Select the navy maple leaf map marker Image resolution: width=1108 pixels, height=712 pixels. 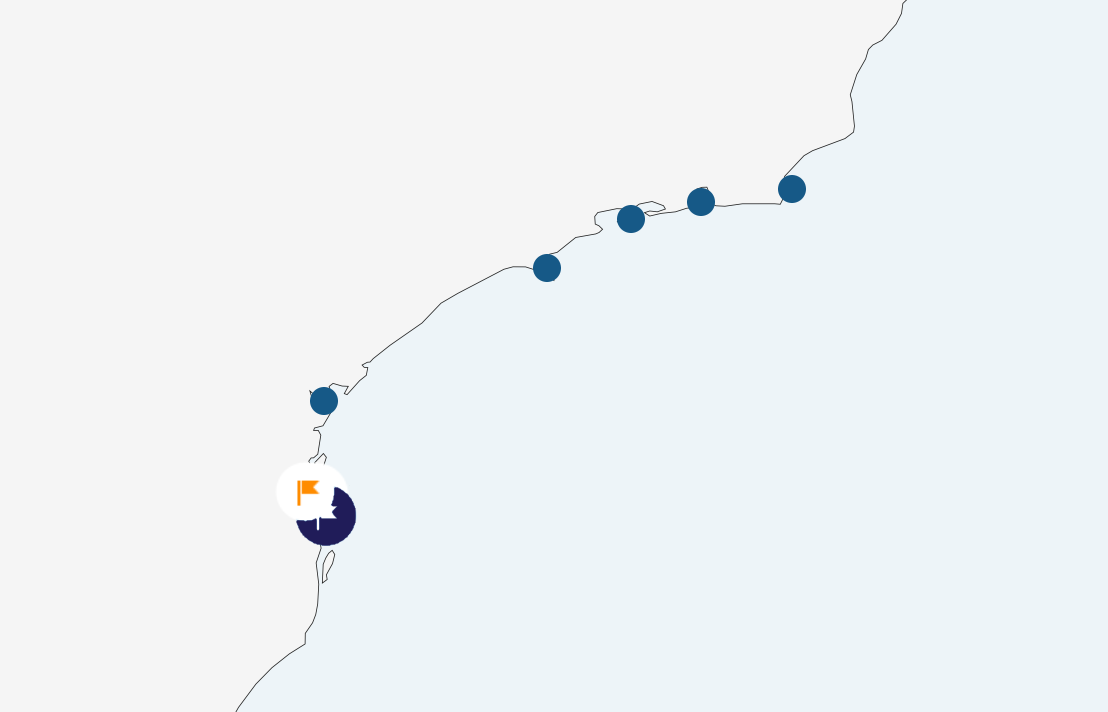pos(335,527)
